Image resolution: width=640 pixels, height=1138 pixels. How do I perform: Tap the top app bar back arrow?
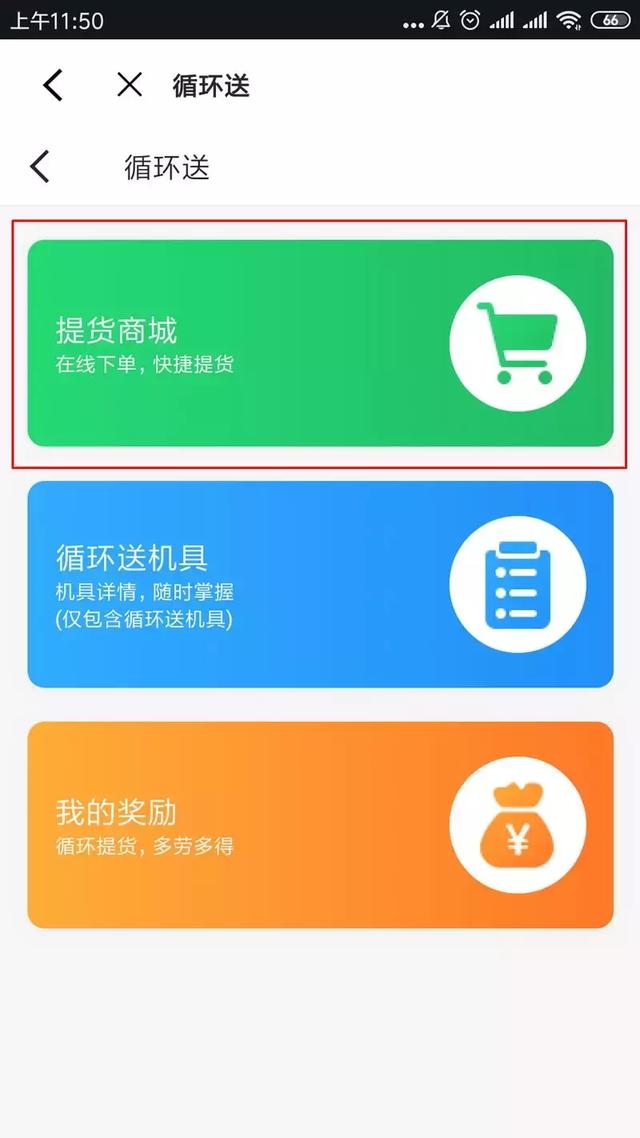53,85
